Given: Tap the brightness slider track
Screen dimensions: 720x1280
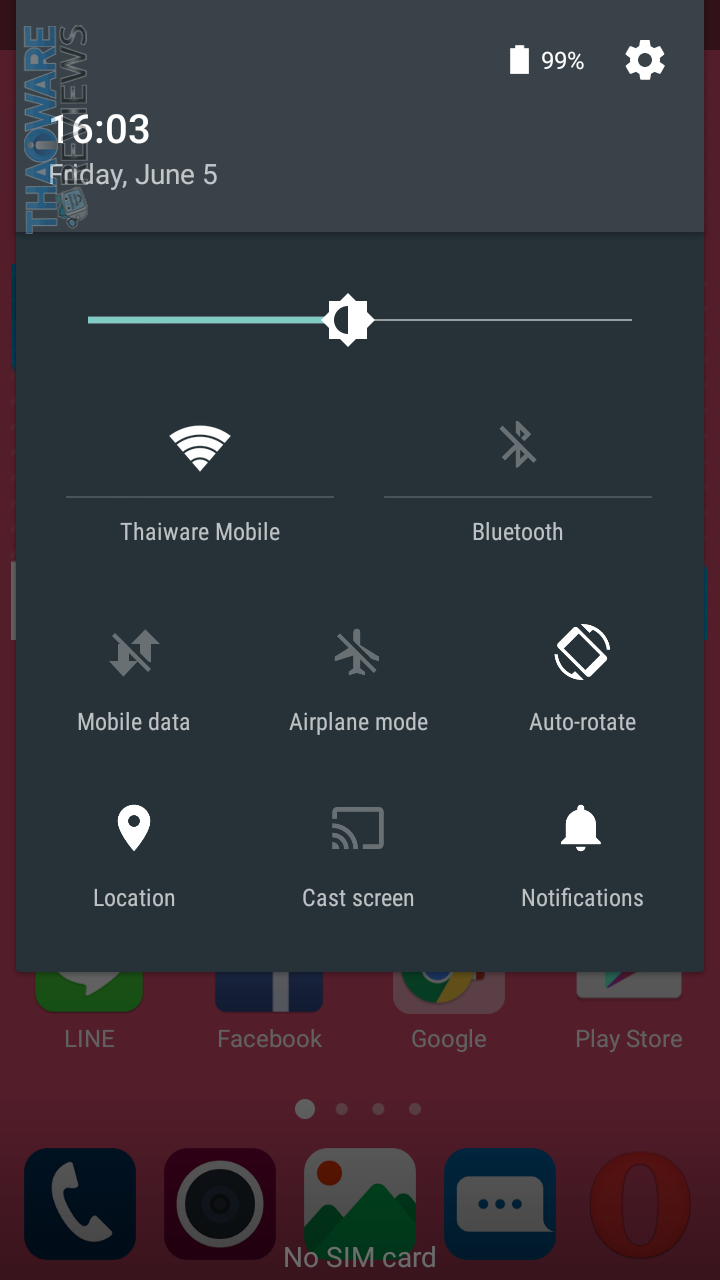Looking at the screenshot, I should pyautogui.click(x=500, y=320).
